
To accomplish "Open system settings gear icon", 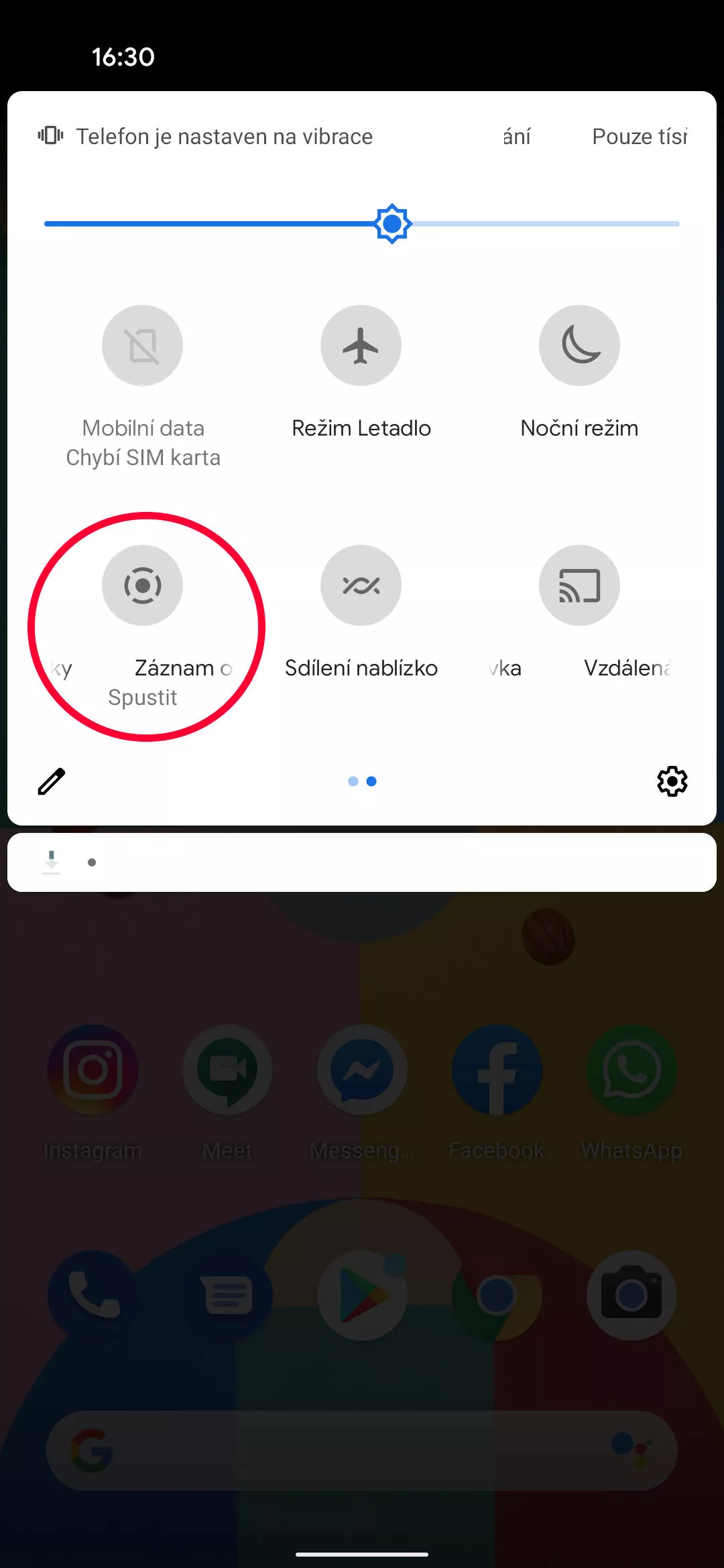I will pos(672,781).
